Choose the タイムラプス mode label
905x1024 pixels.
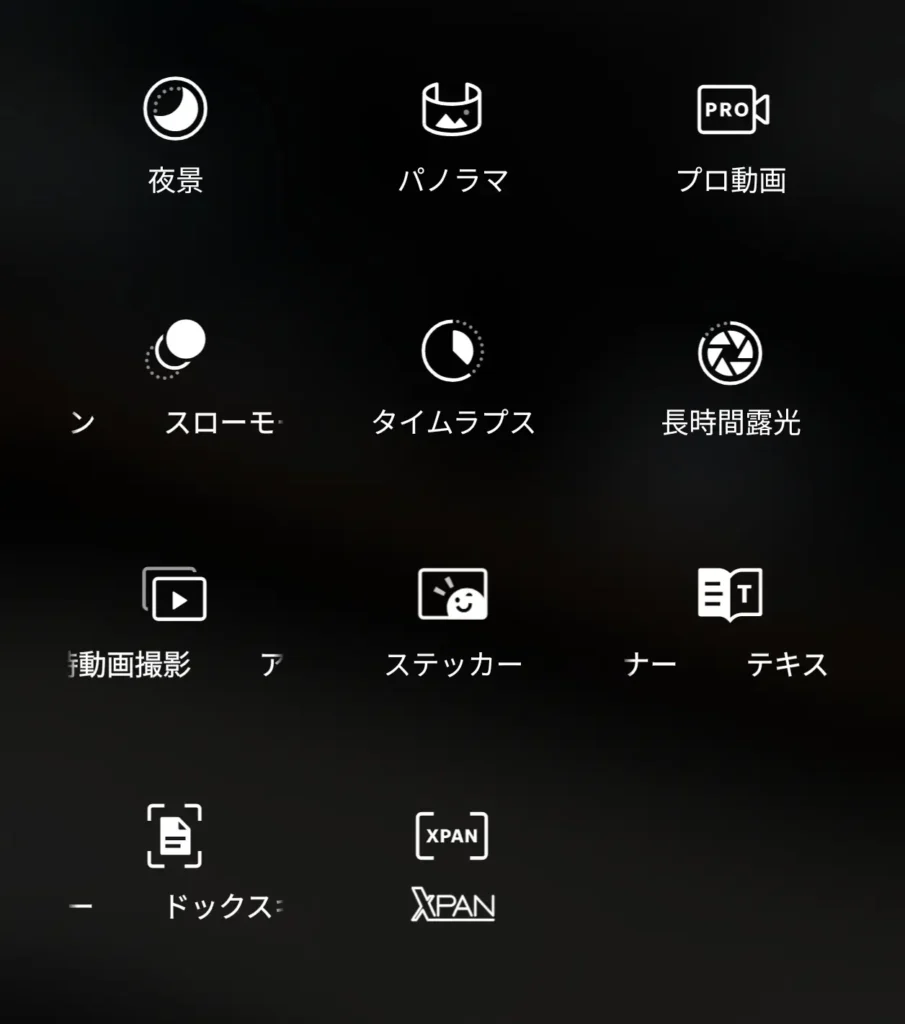tap(454, 421)
